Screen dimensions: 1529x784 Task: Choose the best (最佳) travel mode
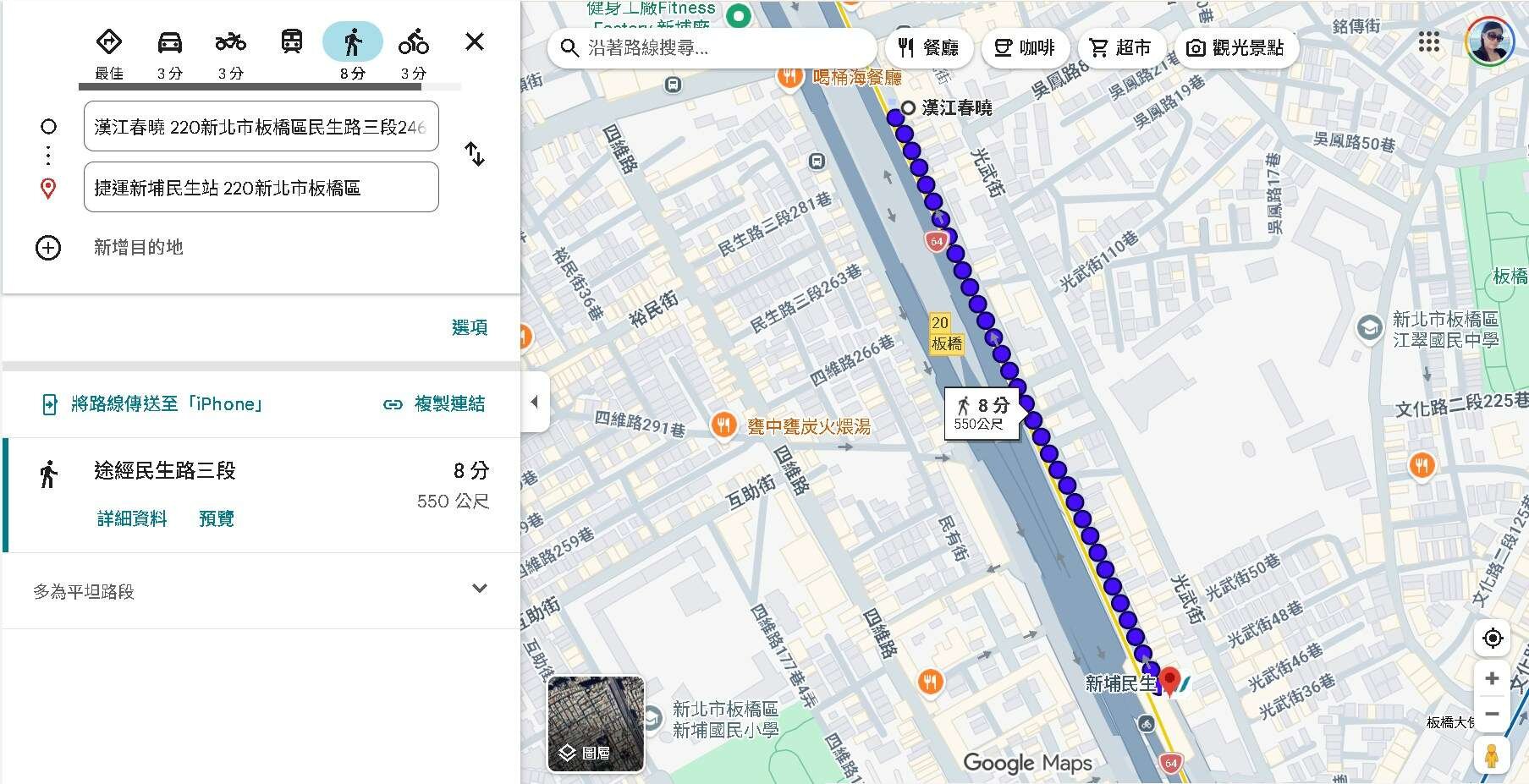pyautogui.click(x=109, y=52)
